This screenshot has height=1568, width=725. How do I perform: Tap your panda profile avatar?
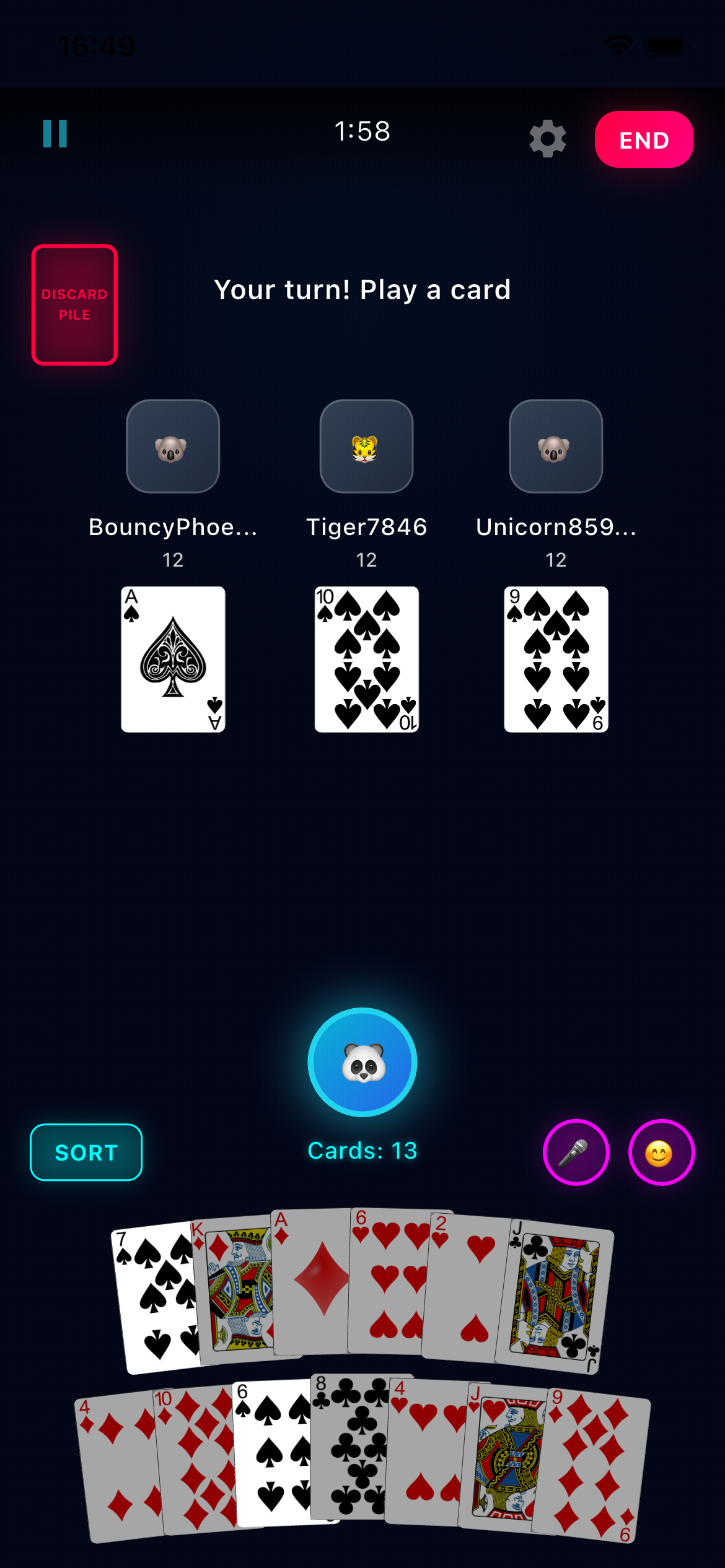point(362,1062)
